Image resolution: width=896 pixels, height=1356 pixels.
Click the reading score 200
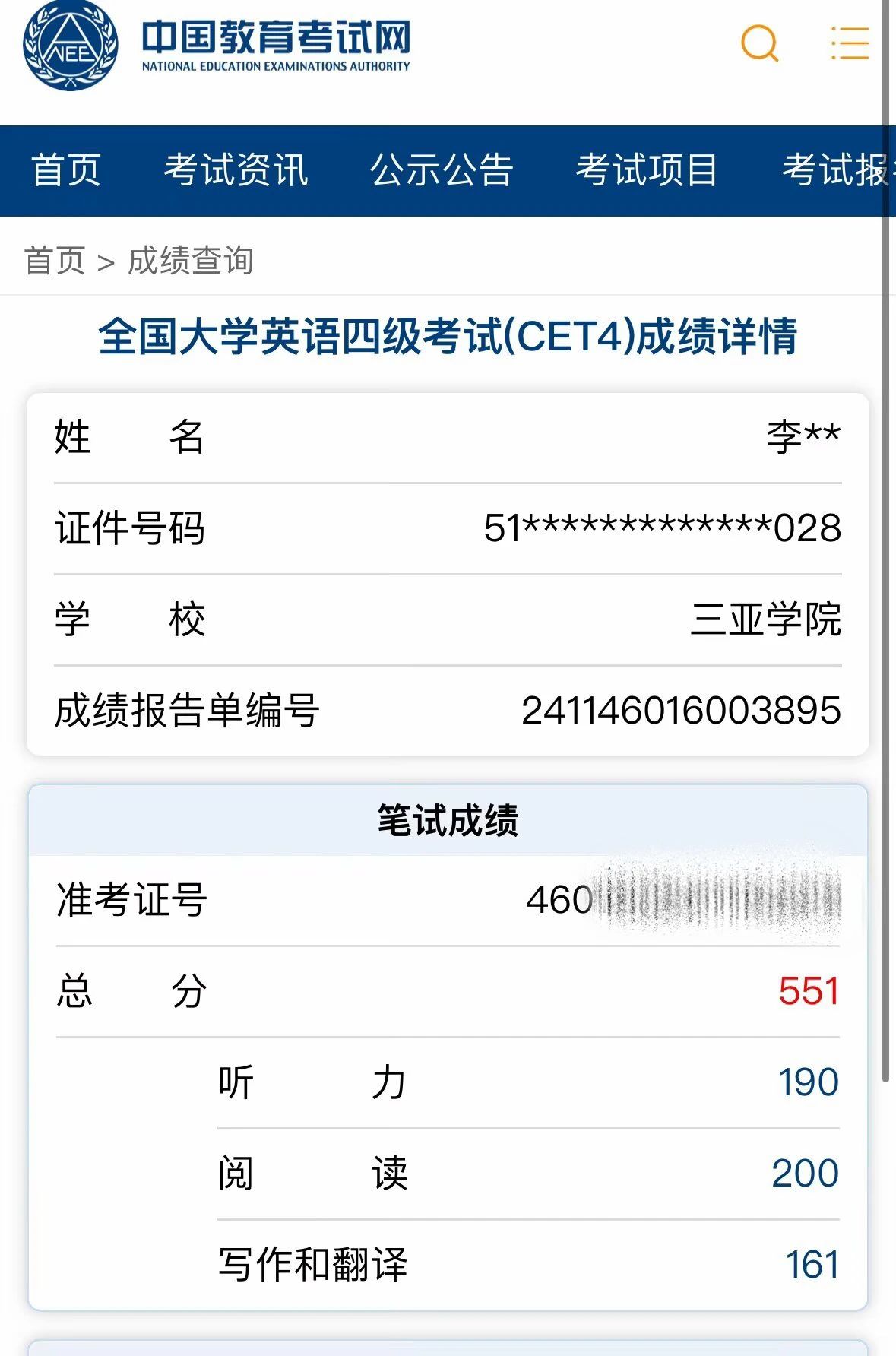(808, 1173)
